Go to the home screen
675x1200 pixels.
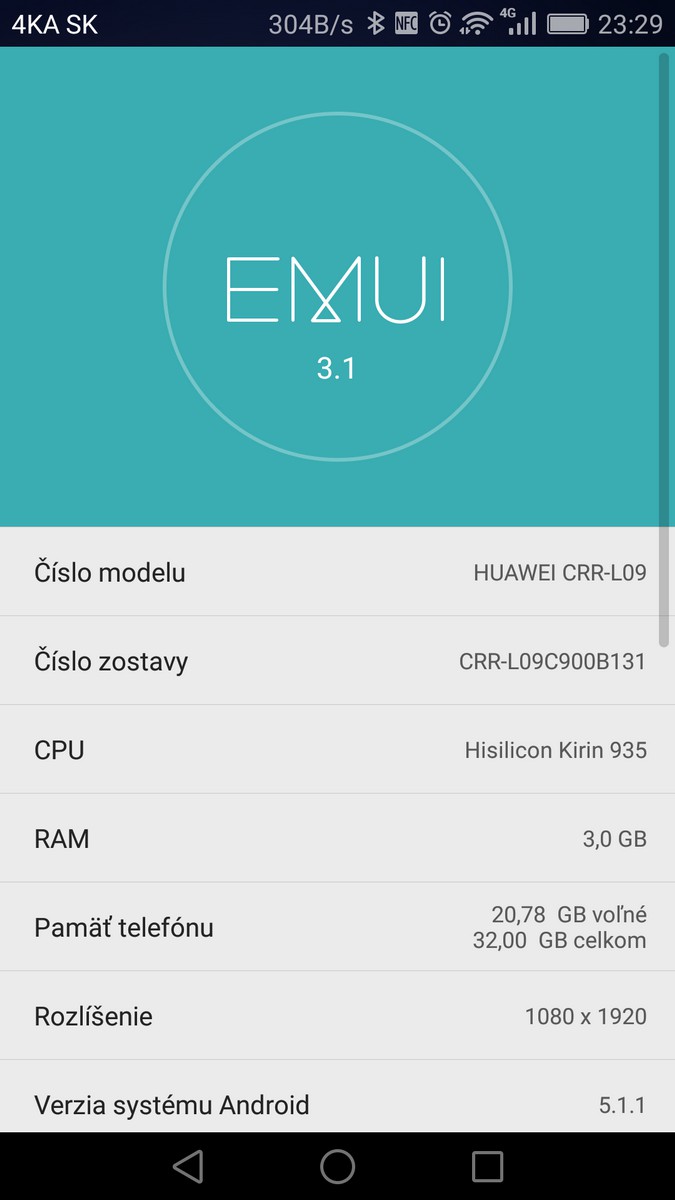coord(337,1166)
